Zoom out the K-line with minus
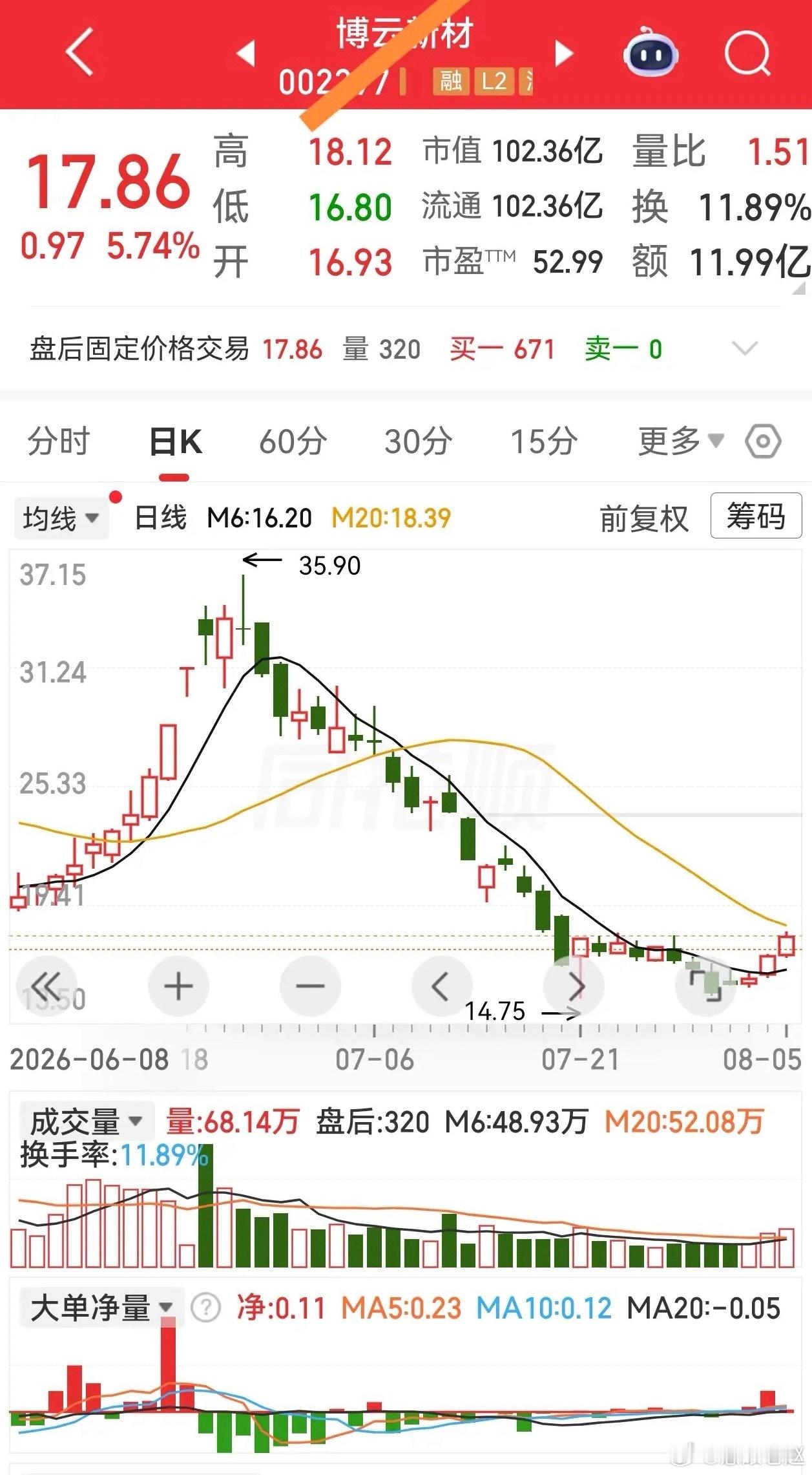 pos(310,986)
